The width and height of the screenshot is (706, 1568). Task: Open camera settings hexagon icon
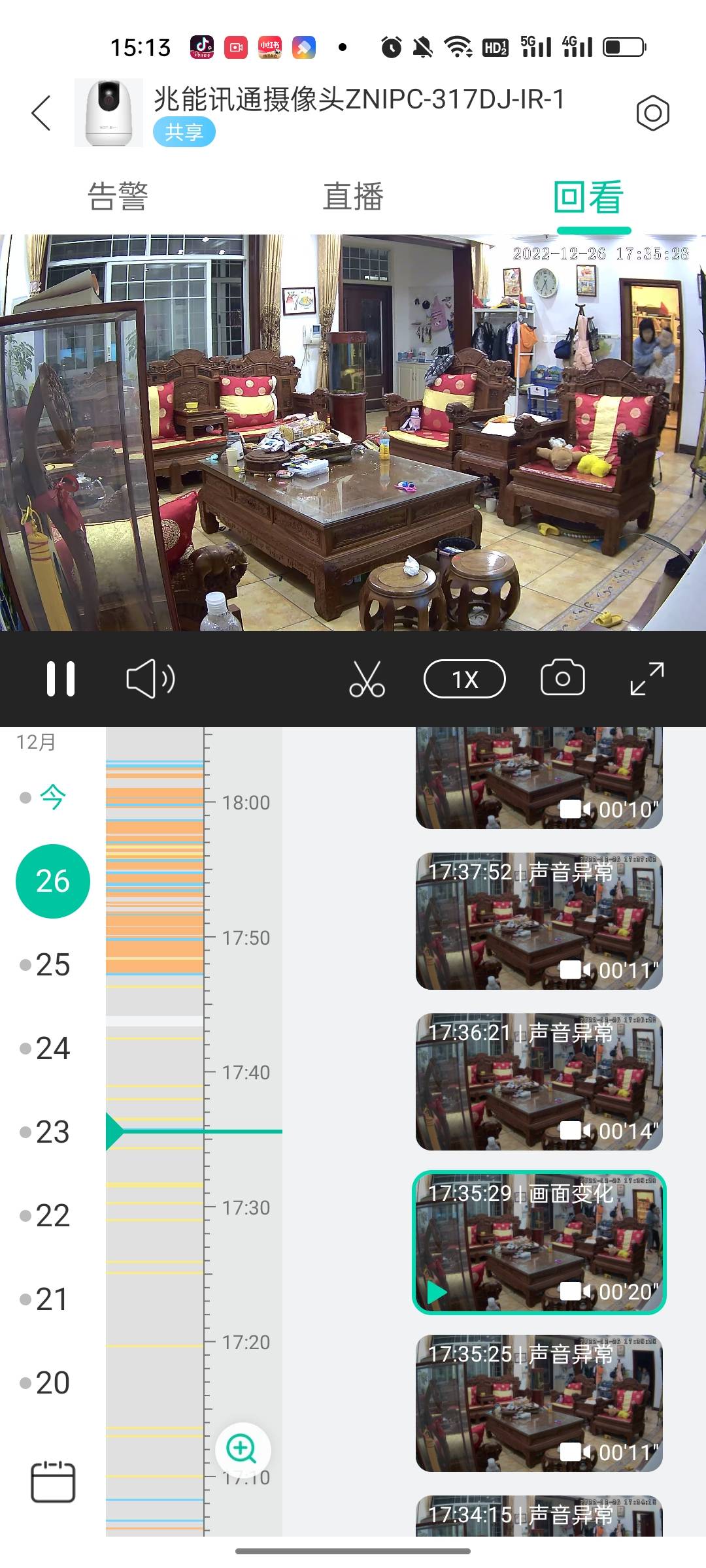[x=652, y=113]
